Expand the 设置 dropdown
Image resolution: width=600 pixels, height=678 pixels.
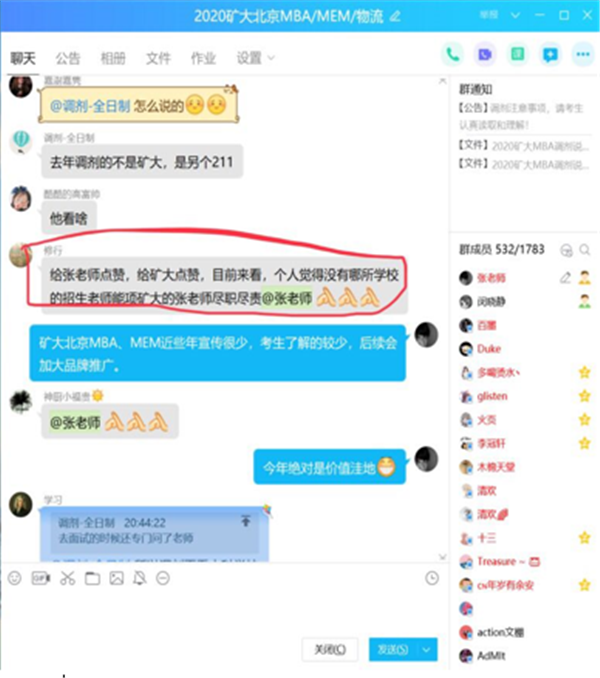coord(255,57)
